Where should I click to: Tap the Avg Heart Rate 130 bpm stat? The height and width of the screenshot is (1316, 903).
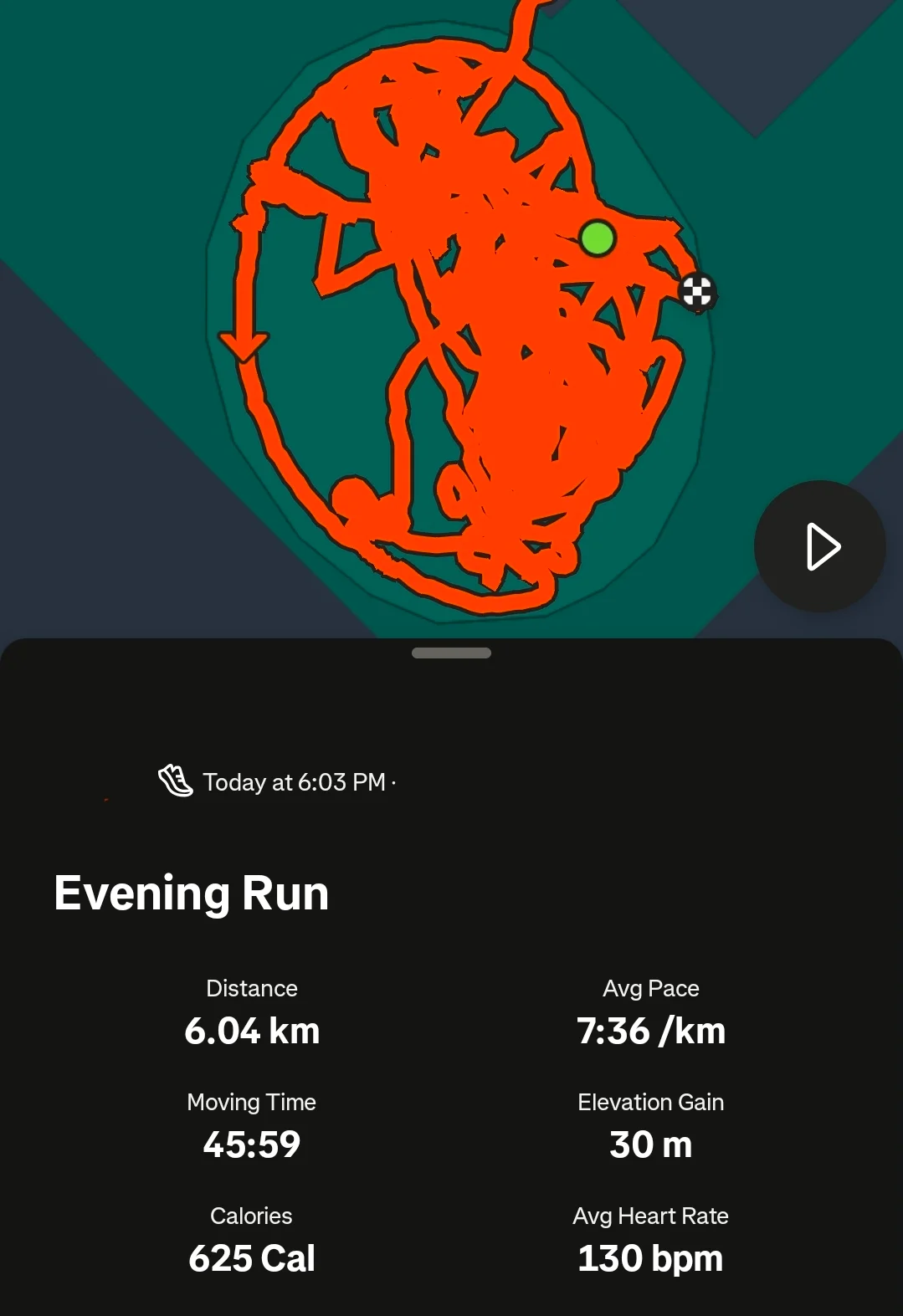tap(650, 1257)
